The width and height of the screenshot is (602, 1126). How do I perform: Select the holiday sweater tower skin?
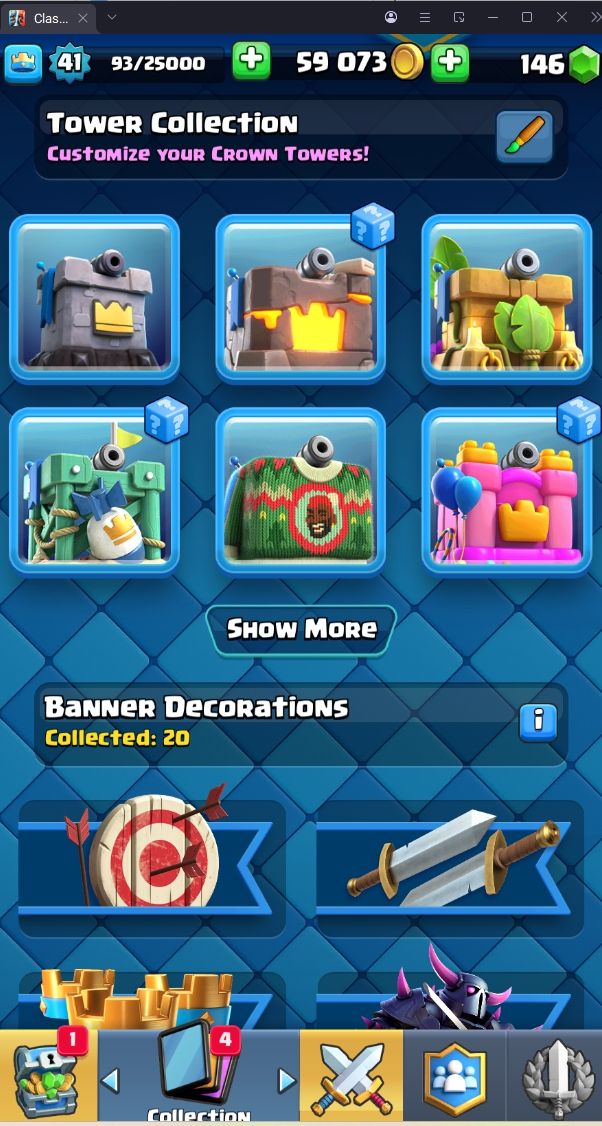(x=301, y=492)
